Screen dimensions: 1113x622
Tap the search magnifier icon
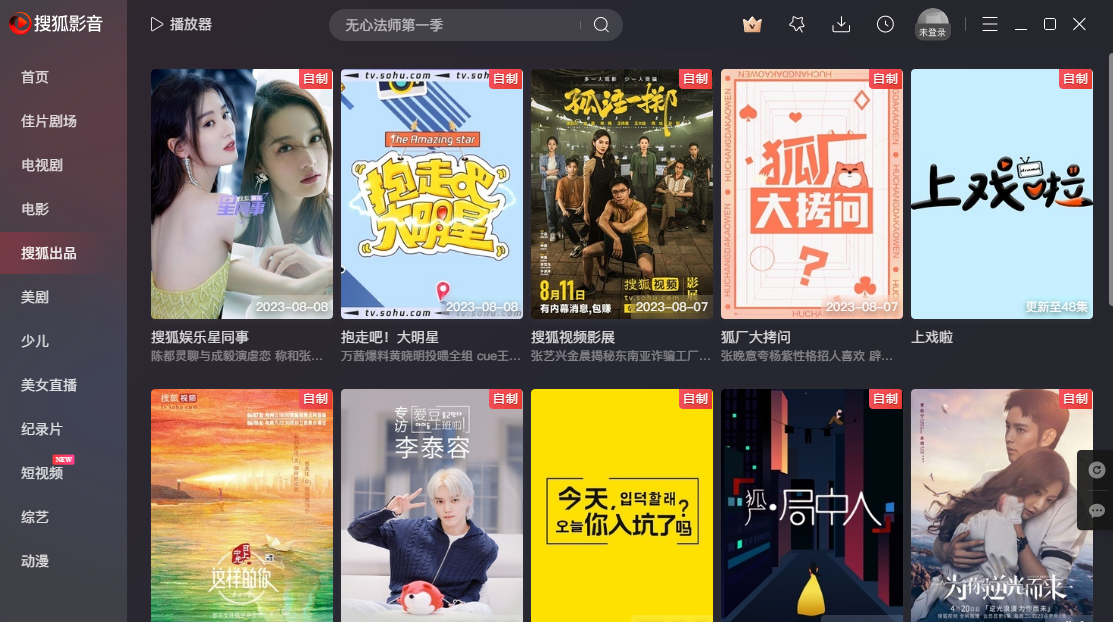tap(601, 25)
